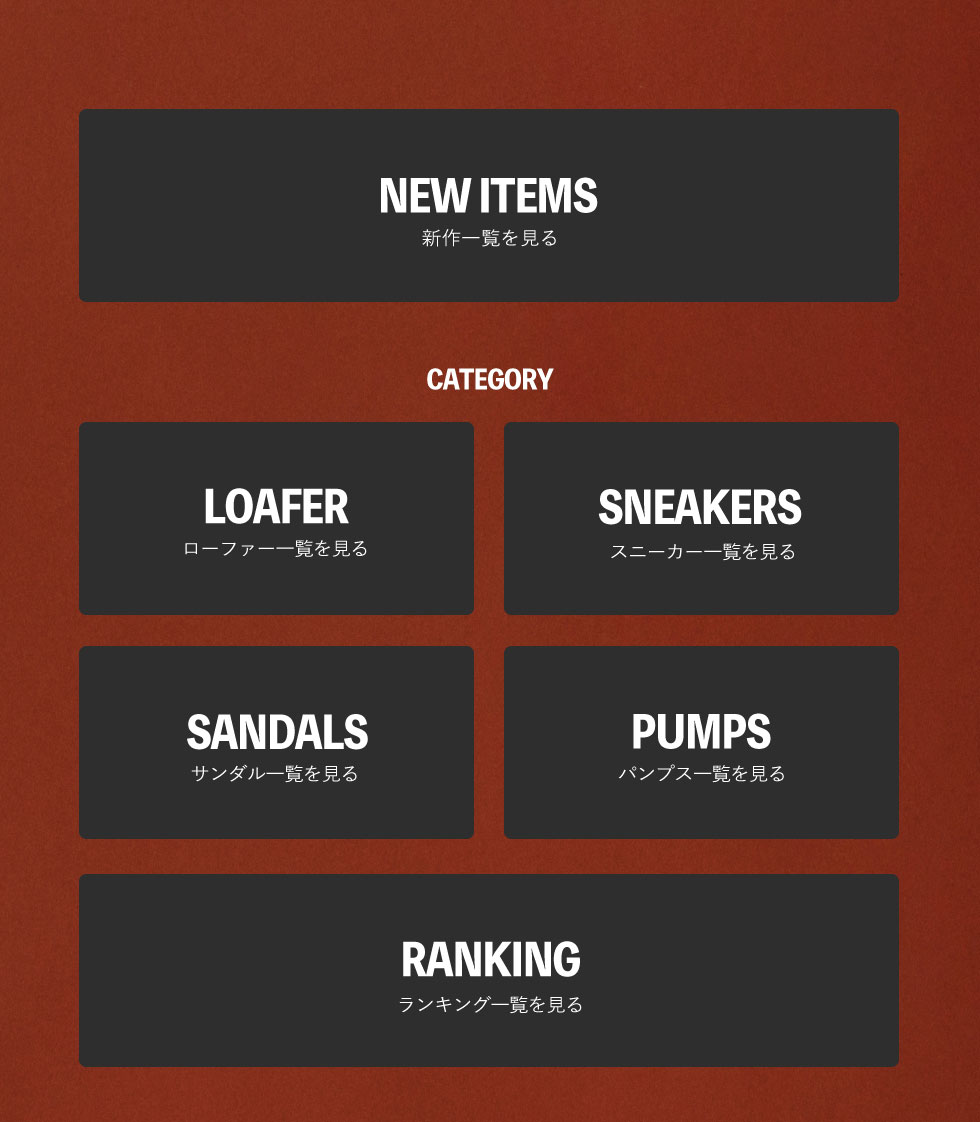Select the SANDALS category
The image size is (980, 1122).
tap(276, 742)
